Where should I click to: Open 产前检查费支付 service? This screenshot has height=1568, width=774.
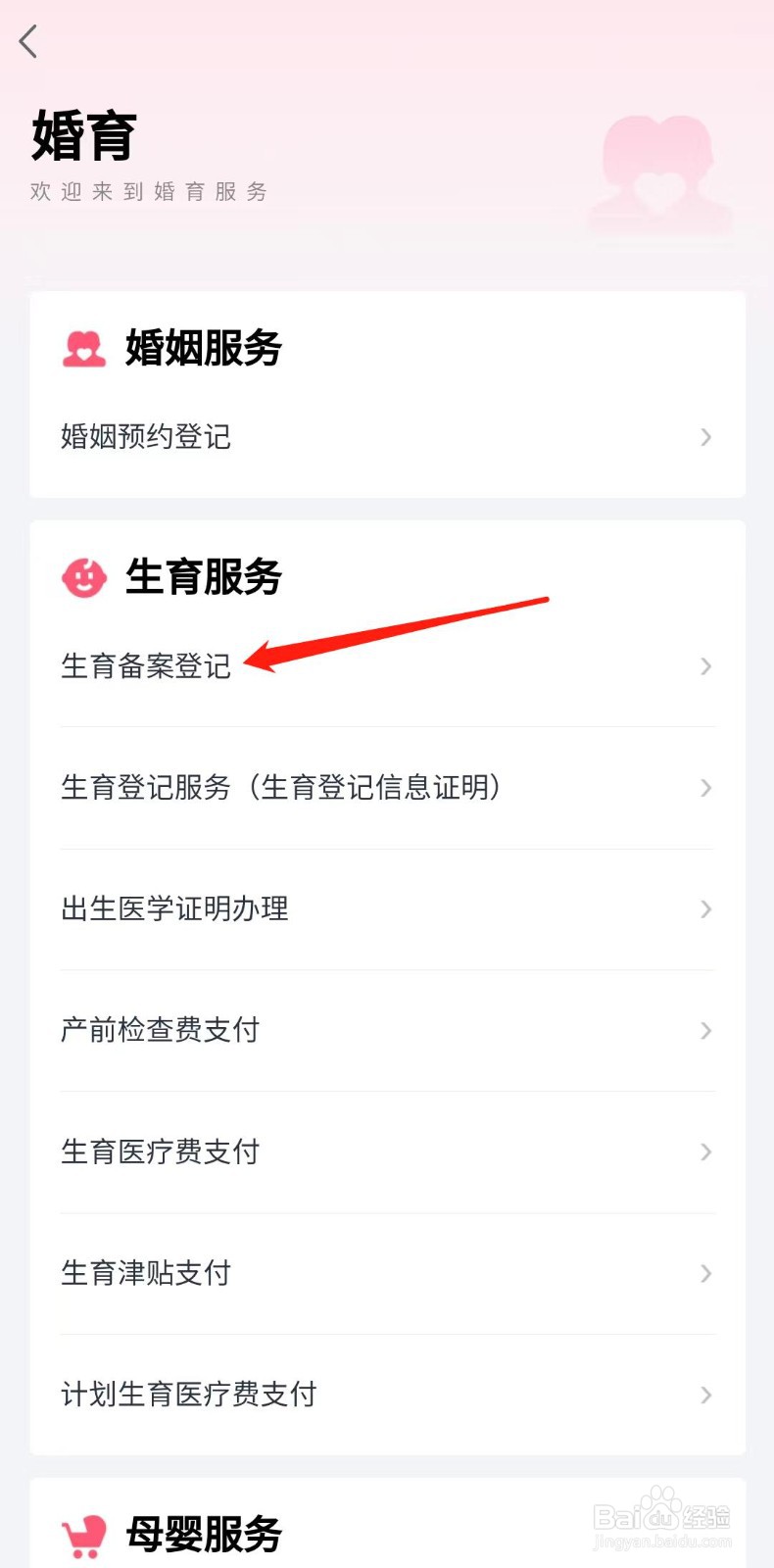[160, 1031]
